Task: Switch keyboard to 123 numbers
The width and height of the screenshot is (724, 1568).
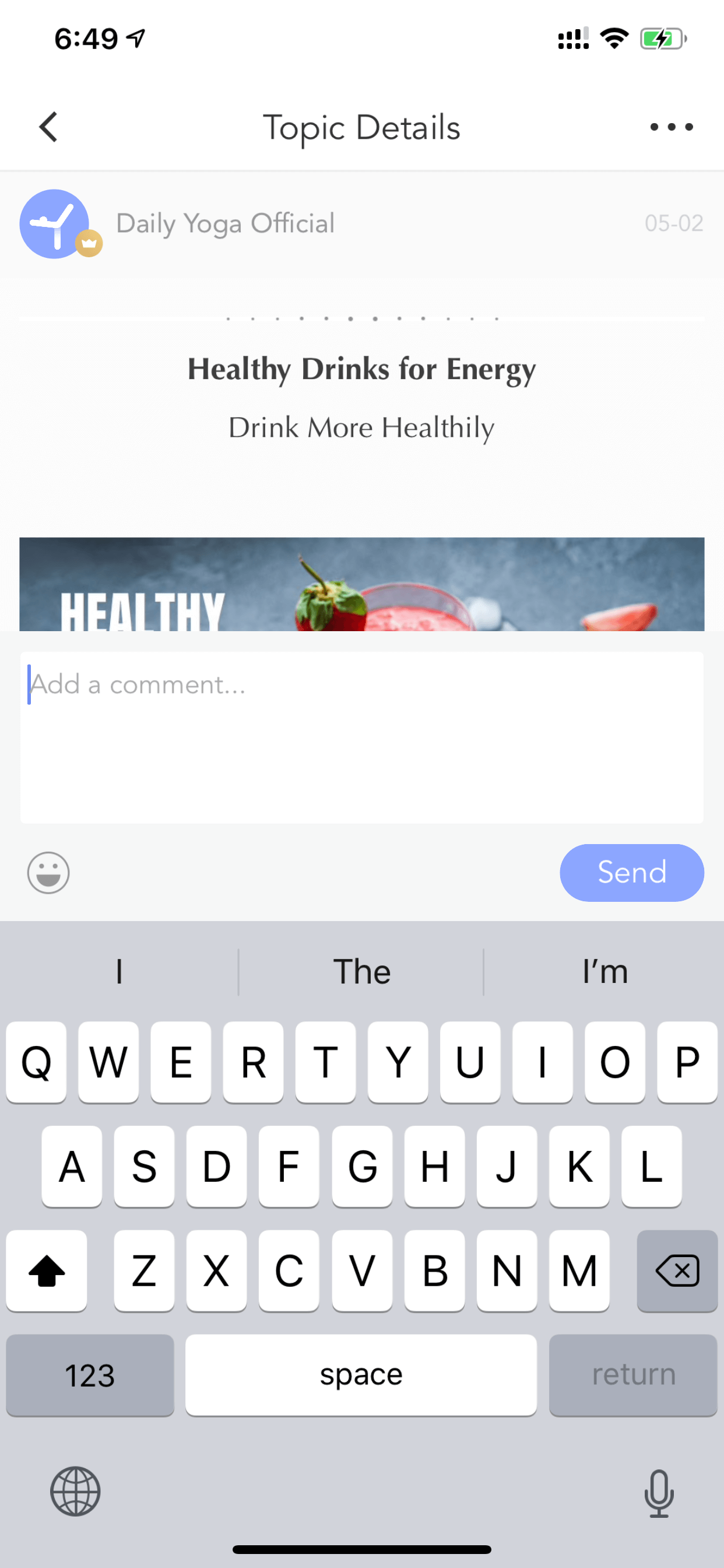Action: pos(90,1375)
